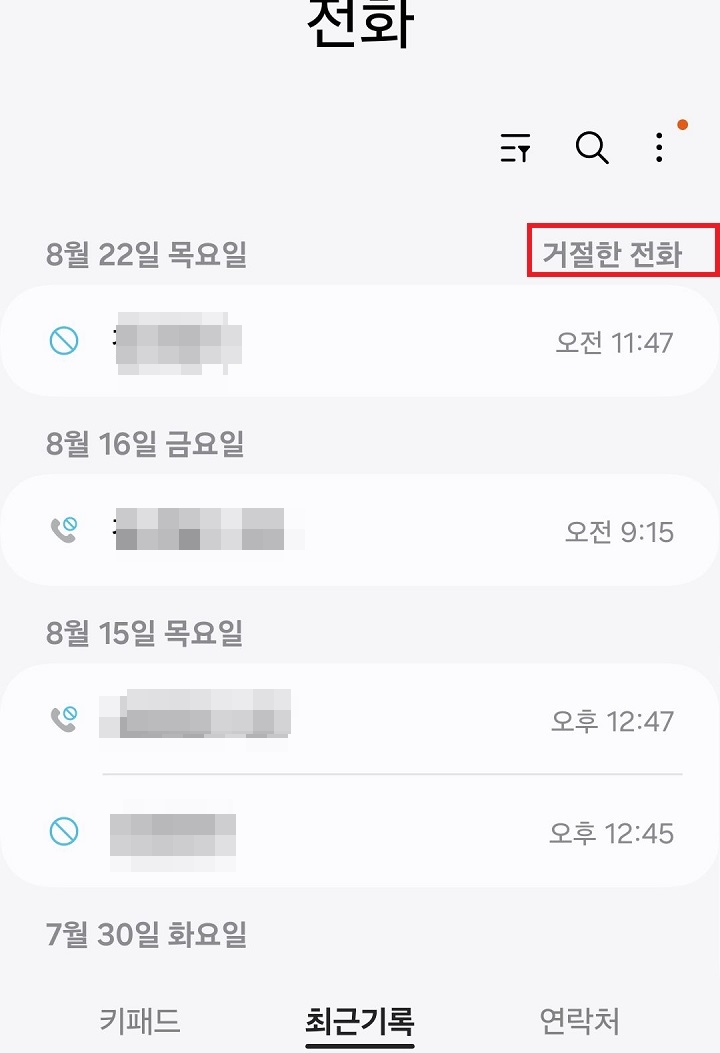Tap the 전화 app title

point(360,22)
